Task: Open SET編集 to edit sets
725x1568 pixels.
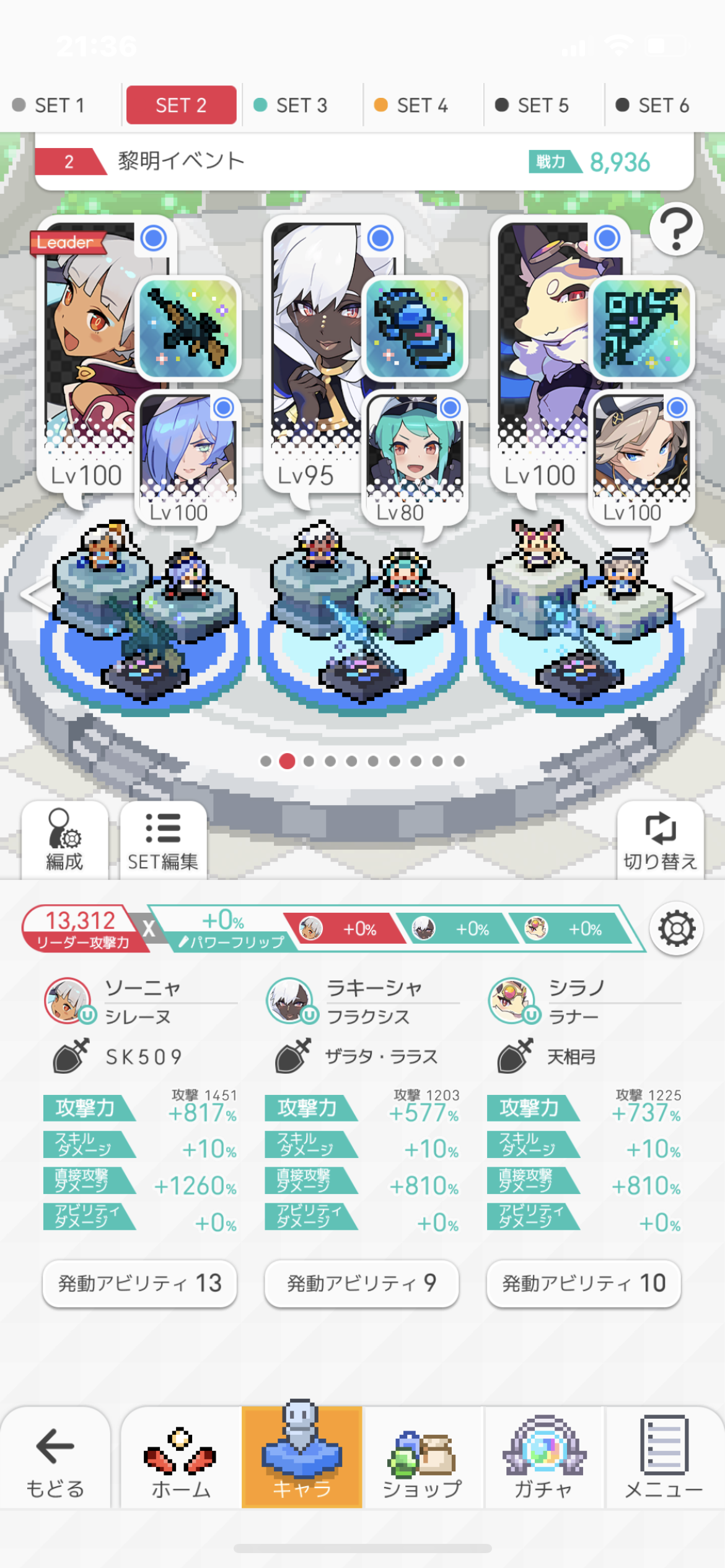Action: 163,840
